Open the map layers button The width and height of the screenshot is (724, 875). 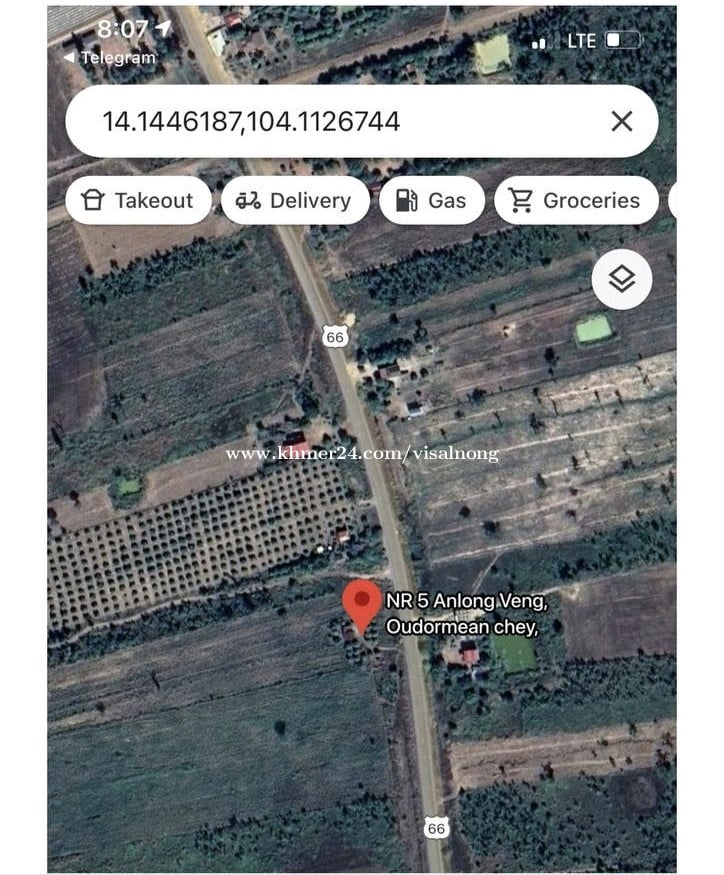622,279
